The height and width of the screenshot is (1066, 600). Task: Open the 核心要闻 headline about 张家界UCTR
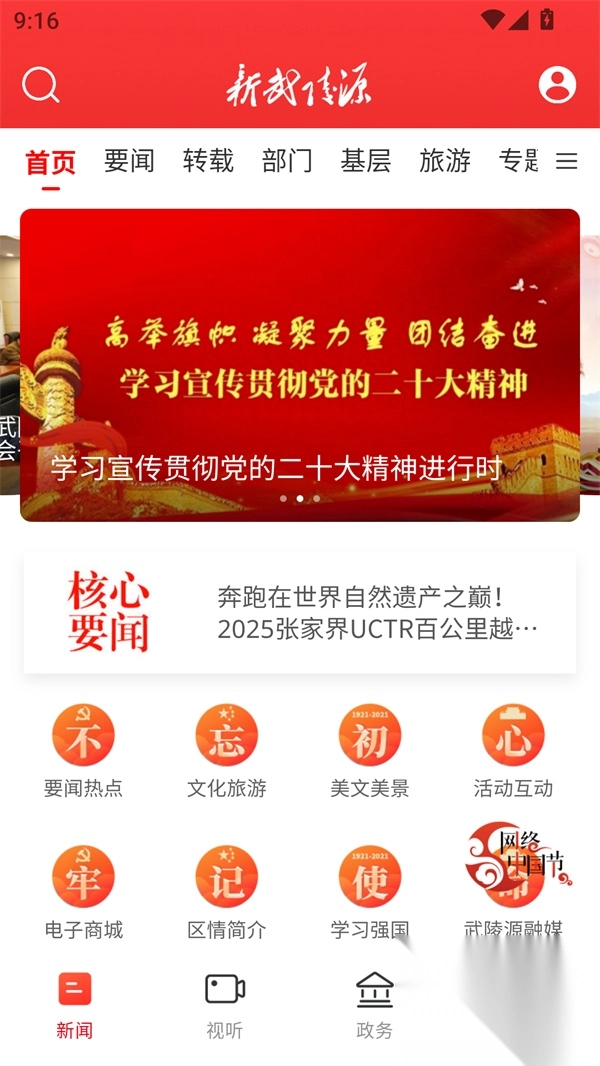378,613
